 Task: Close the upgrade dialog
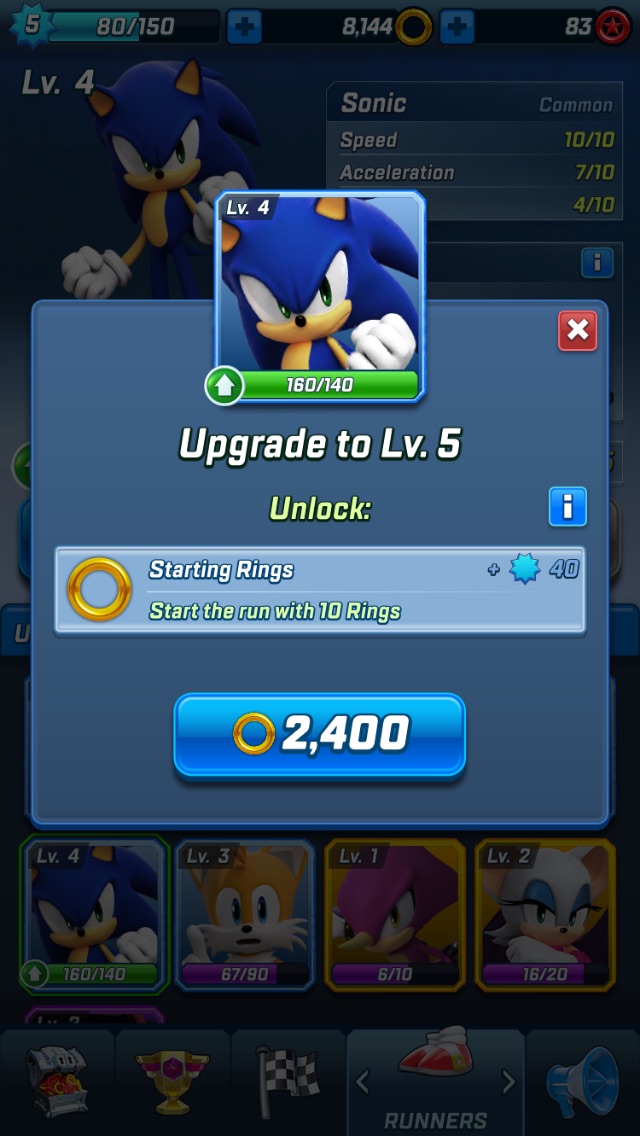pos(577,331)
